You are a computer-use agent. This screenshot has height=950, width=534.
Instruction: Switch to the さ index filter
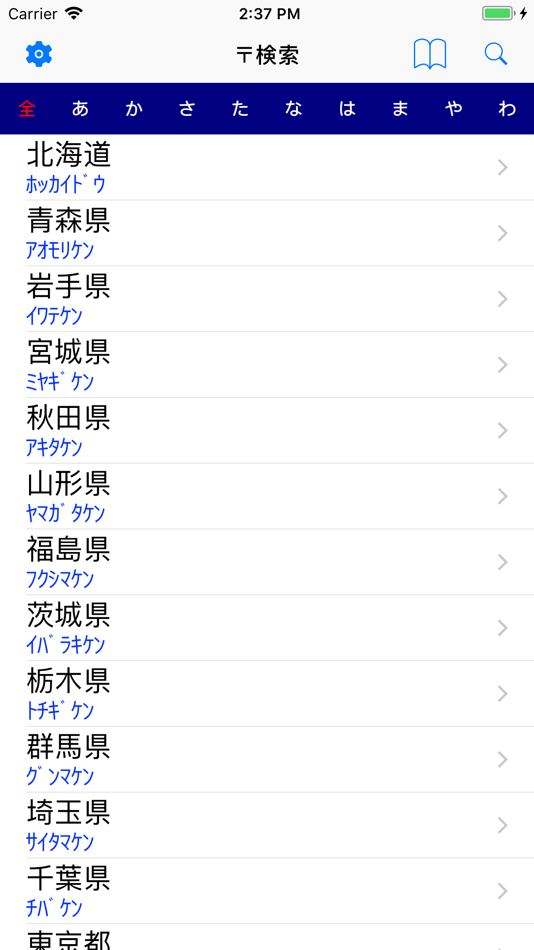pyautogui.click(x=187, y=109)
